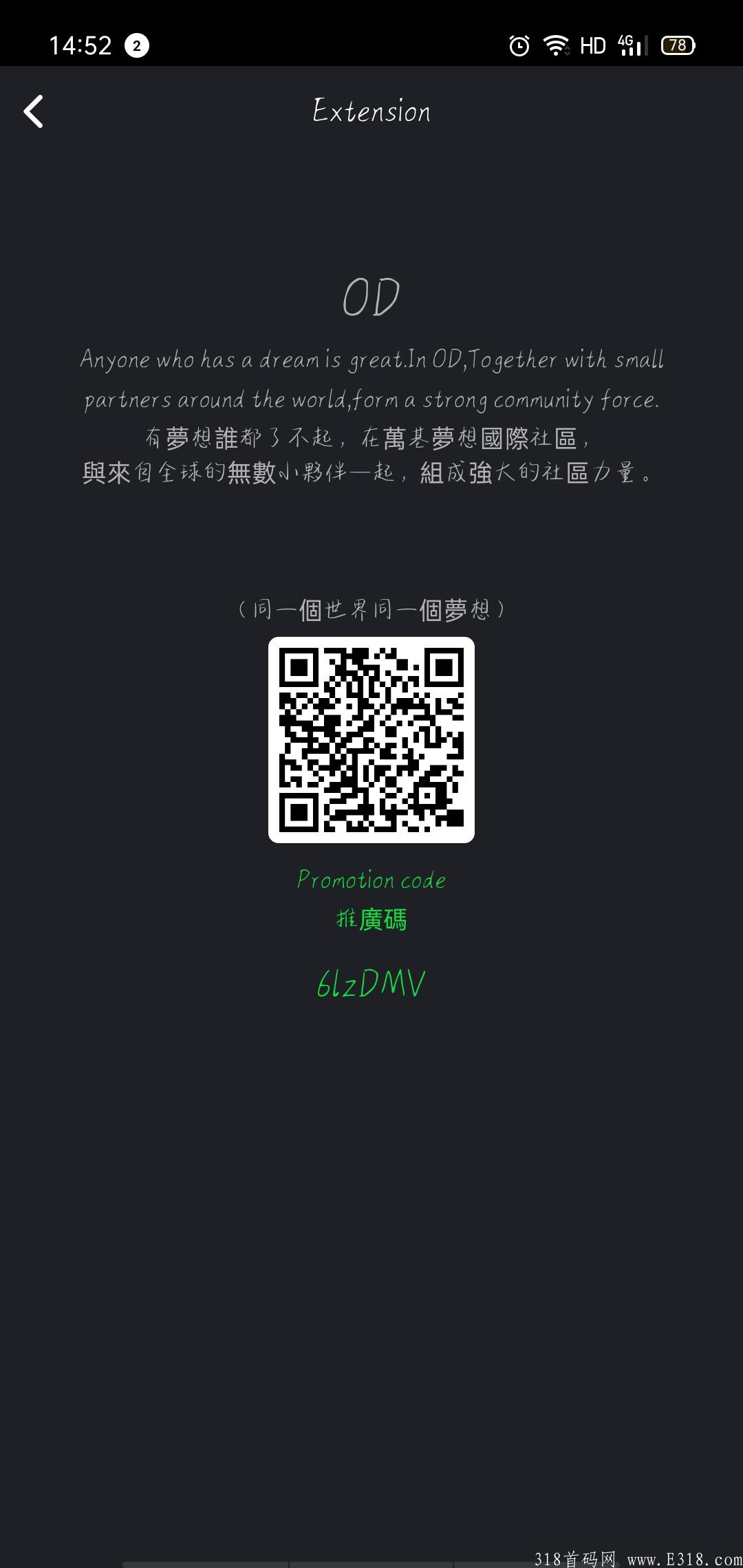The height and width of the screenshot is (1568, 743).
Task: Tap the back arrow to leave Extension
Action: 32,111
